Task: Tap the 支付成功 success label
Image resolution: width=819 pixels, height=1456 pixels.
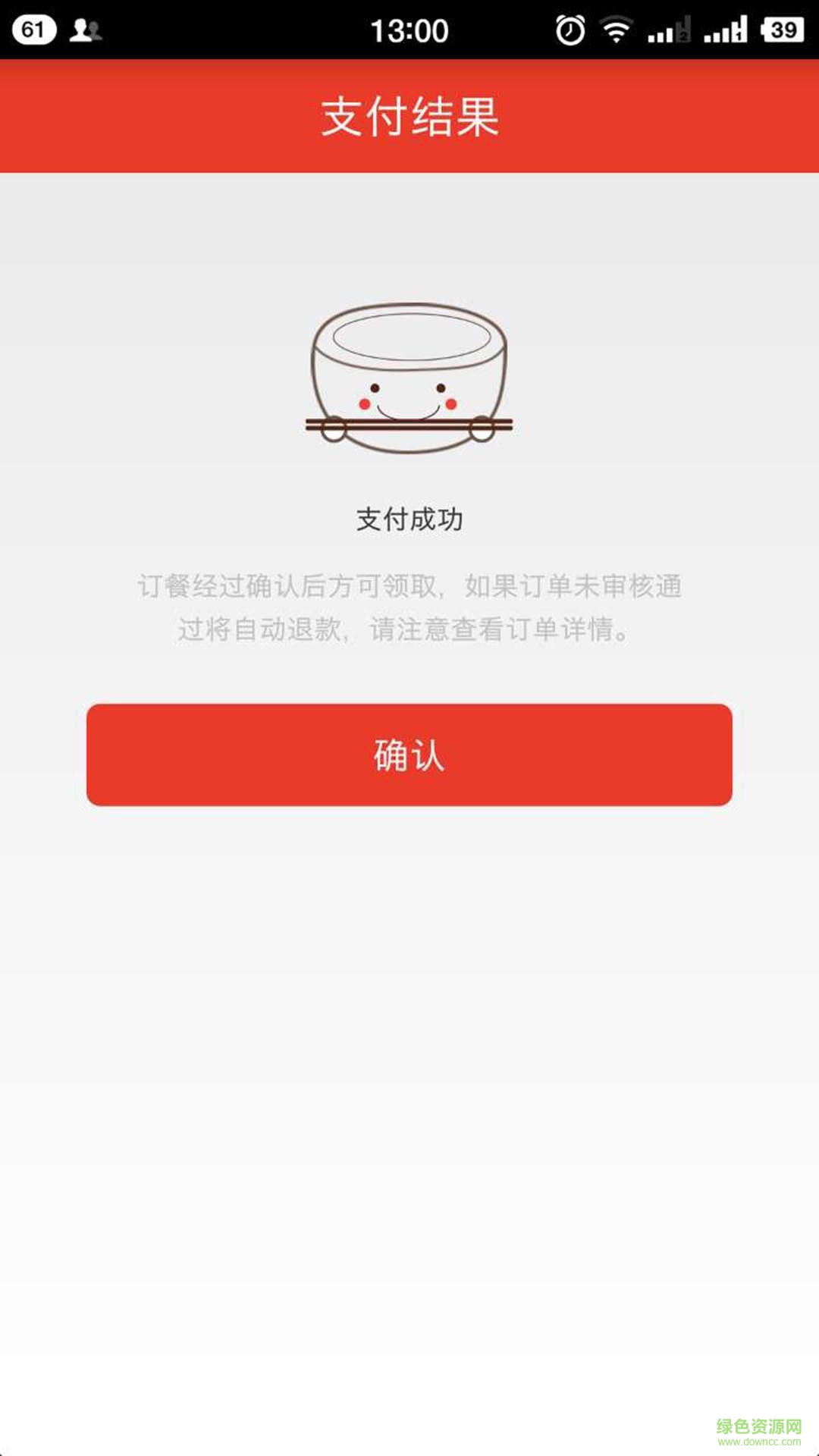Action: click(409, 519)
